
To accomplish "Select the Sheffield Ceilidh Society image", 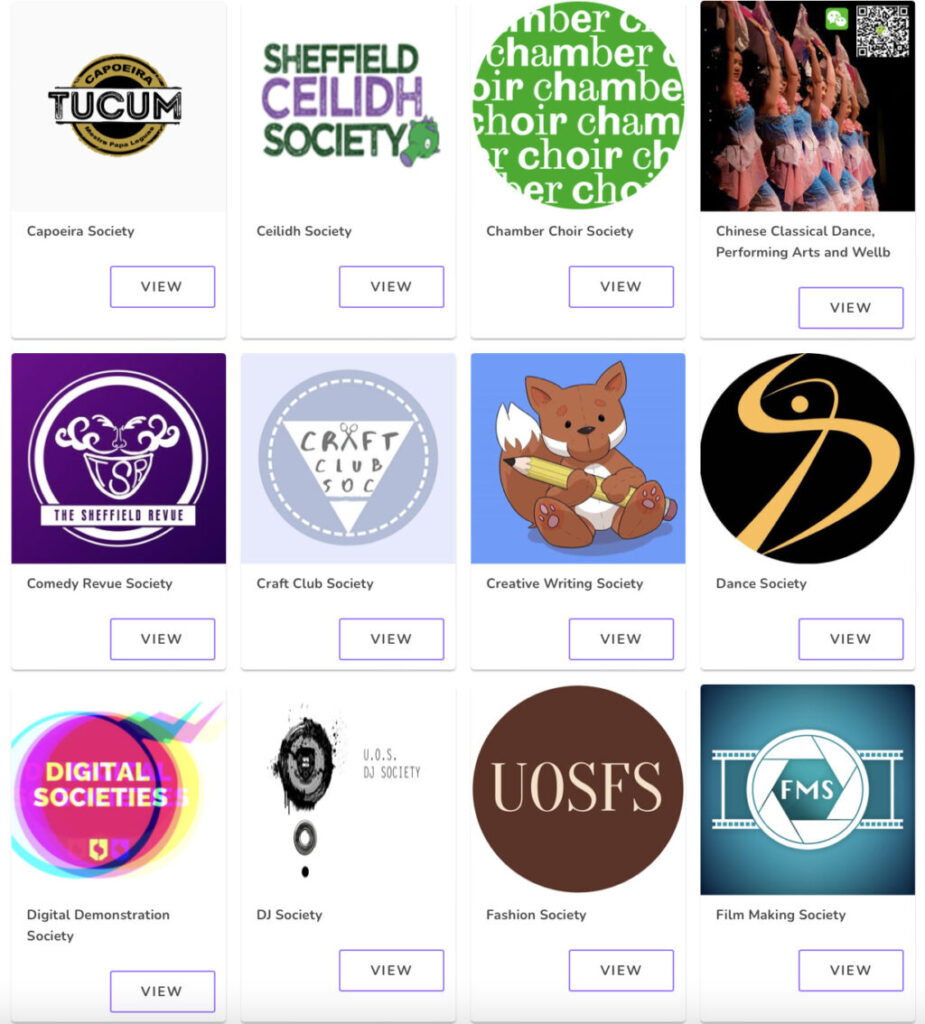I will pos(348,106).
